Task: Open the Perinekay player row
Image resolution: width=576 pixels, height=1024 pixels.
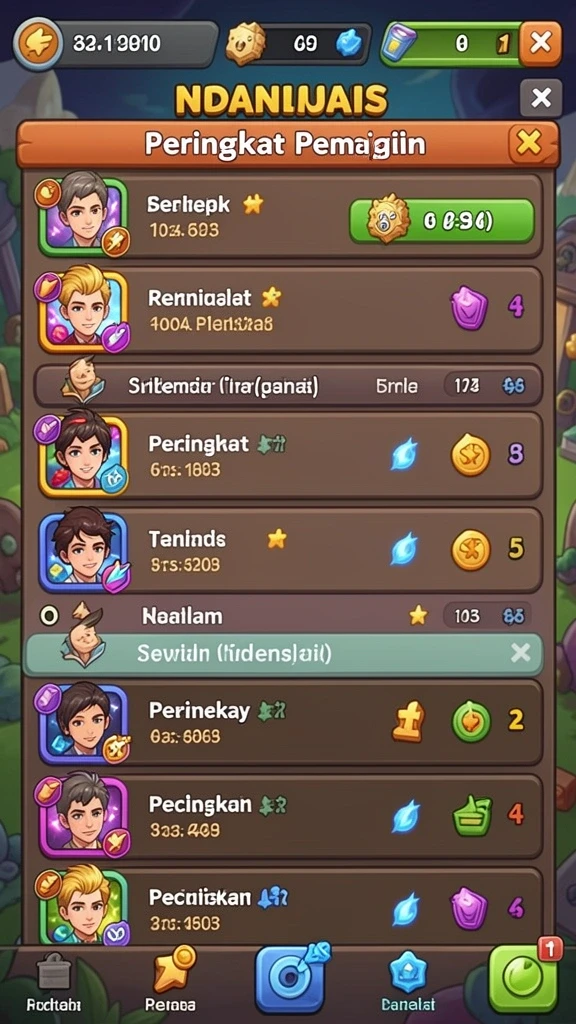Action: tap(288, 722)
